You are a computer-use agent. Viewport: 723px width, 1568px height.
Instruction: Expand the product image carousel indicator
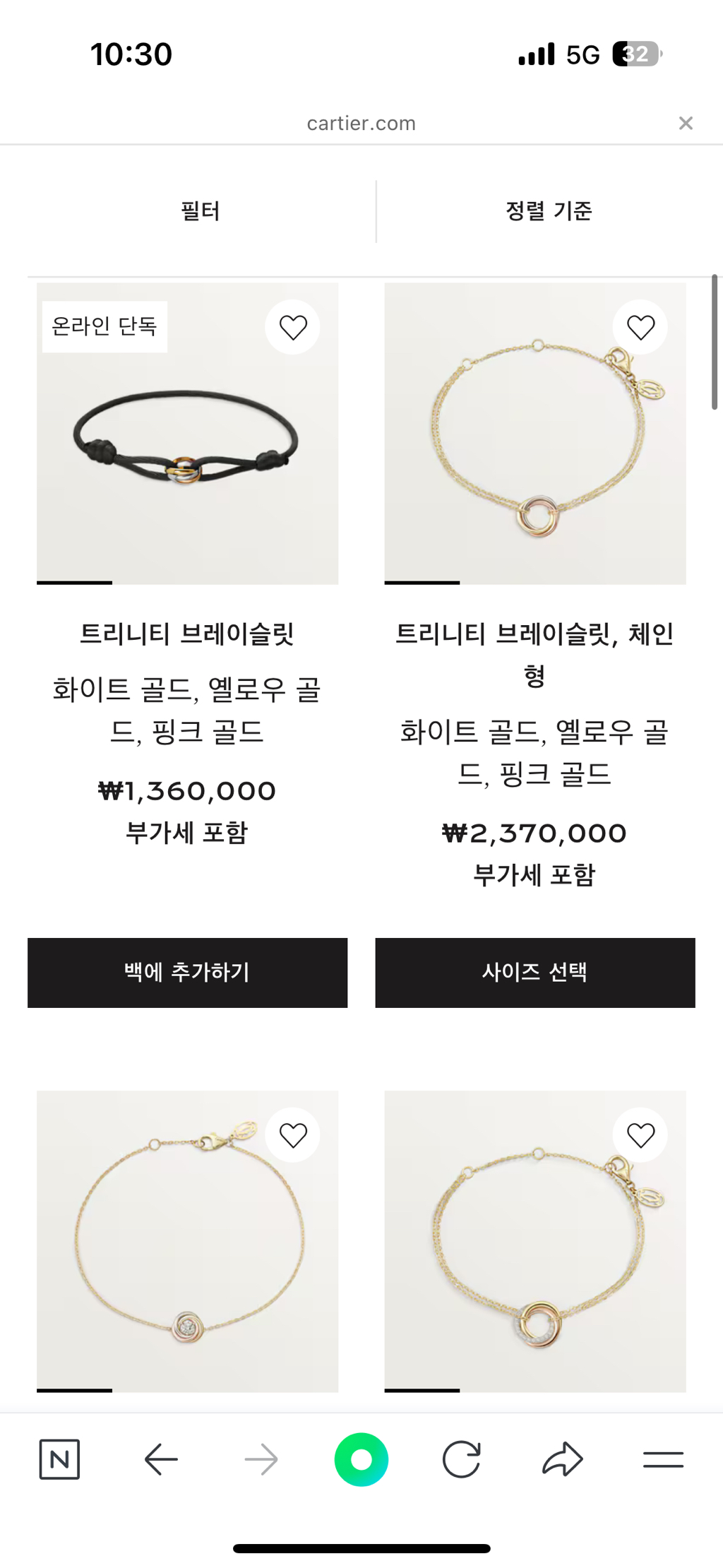74,583
